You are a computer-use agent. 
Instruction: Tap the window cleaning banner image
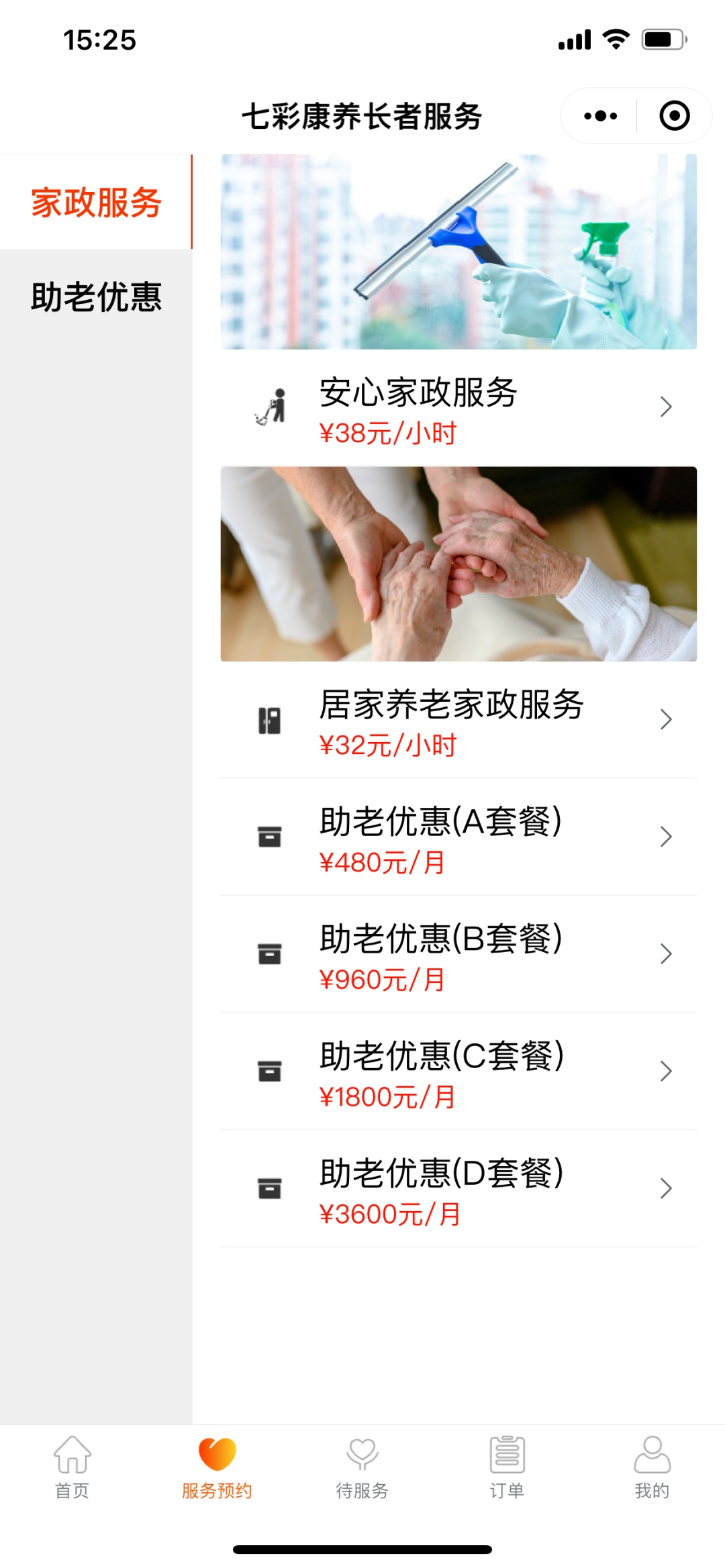[x=458, y=252]
